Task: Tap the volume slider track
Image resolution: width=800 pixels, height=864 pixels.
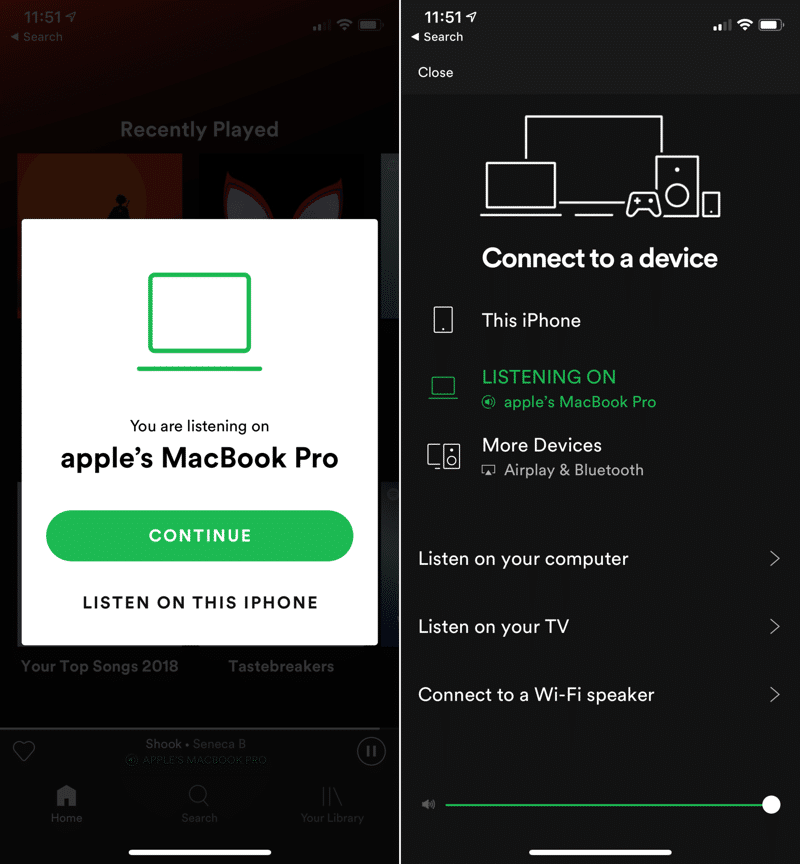Action: (x=600, y=805)
